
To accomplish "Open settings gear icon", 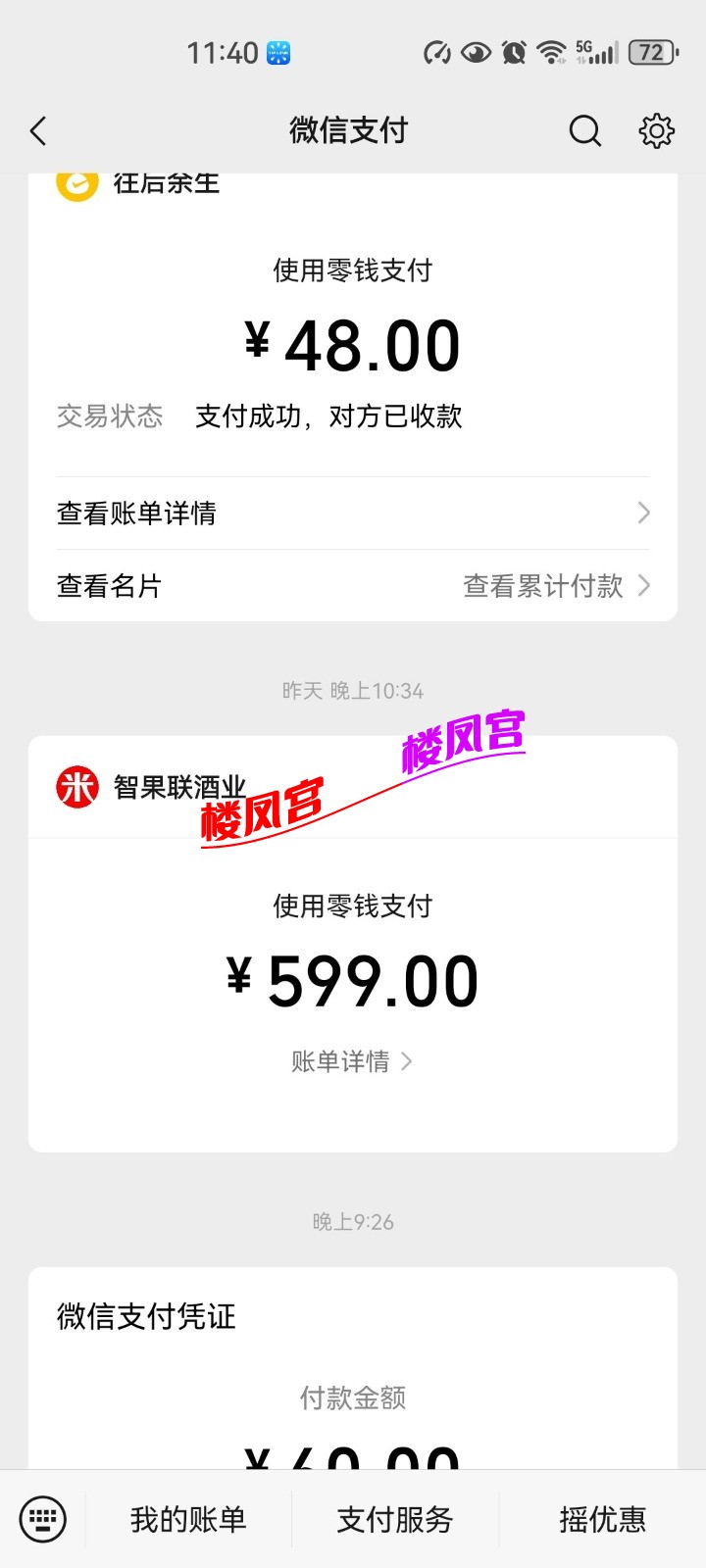I will tap(656, 130).
